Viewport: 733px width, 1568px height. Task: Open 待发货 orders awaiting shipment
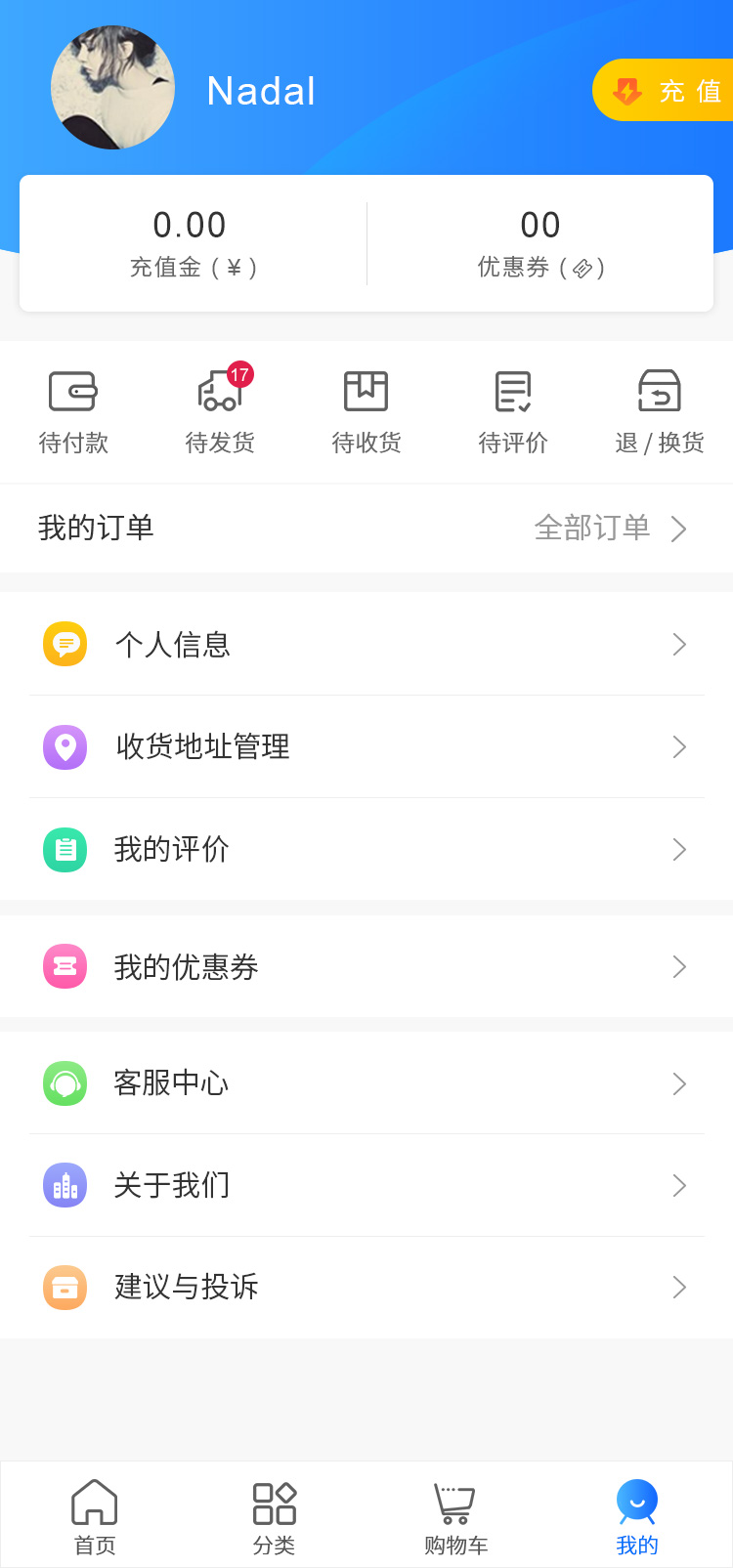pos(220,411)
